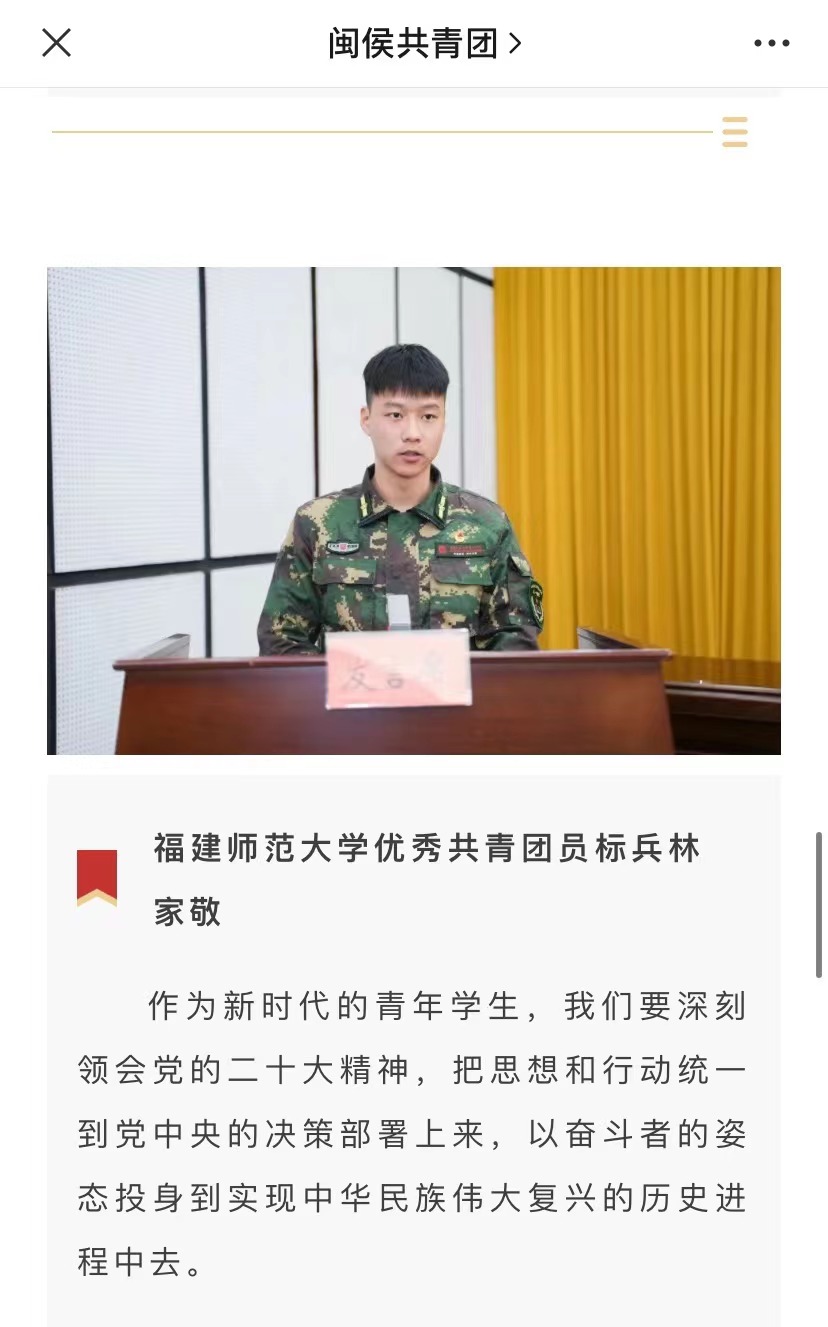This screenshot has width=828, height=1327.
Task: Close the article page
Action: (x=56, y=43)
